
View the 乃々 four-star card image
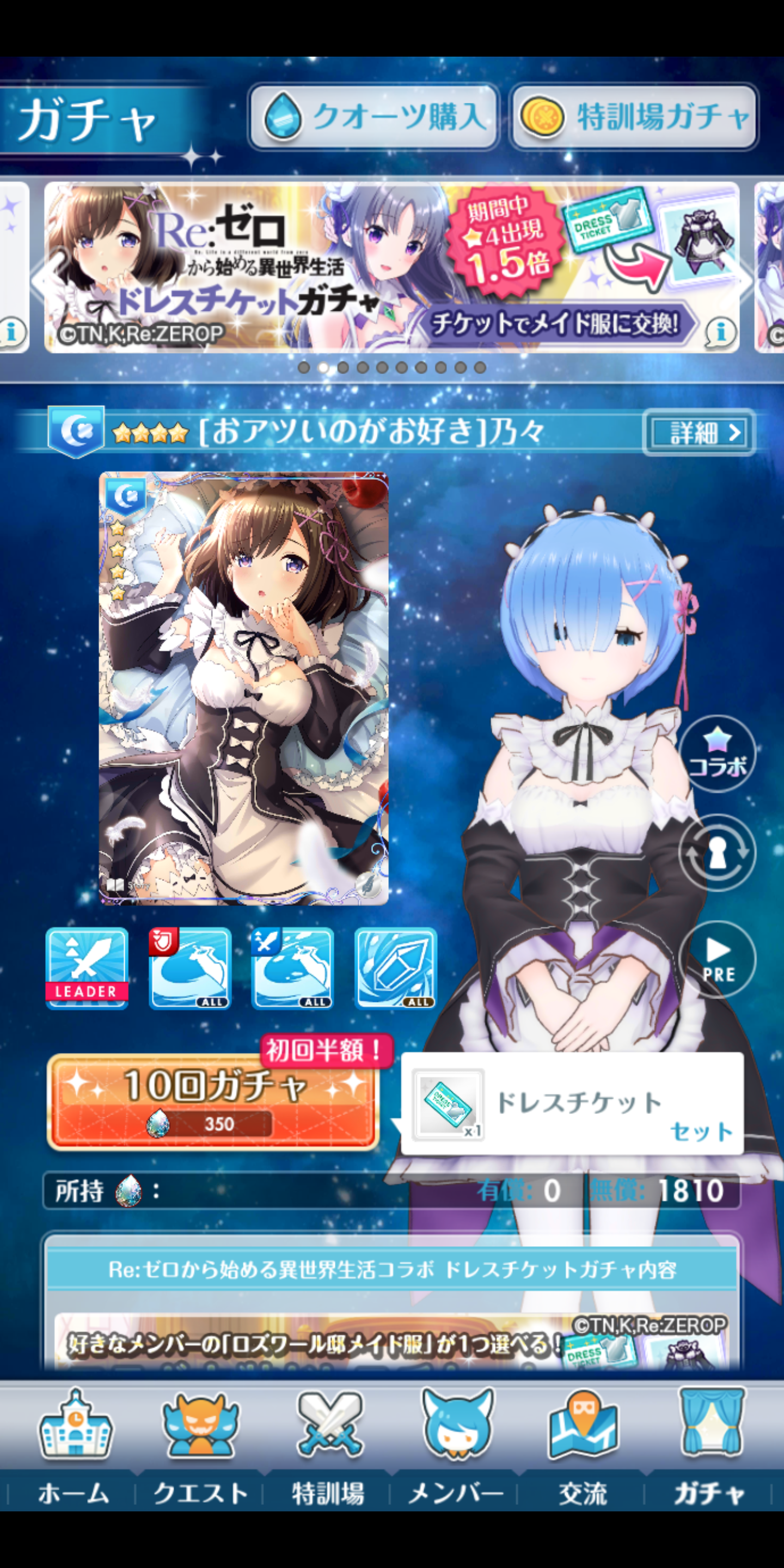tap(243, 688)
